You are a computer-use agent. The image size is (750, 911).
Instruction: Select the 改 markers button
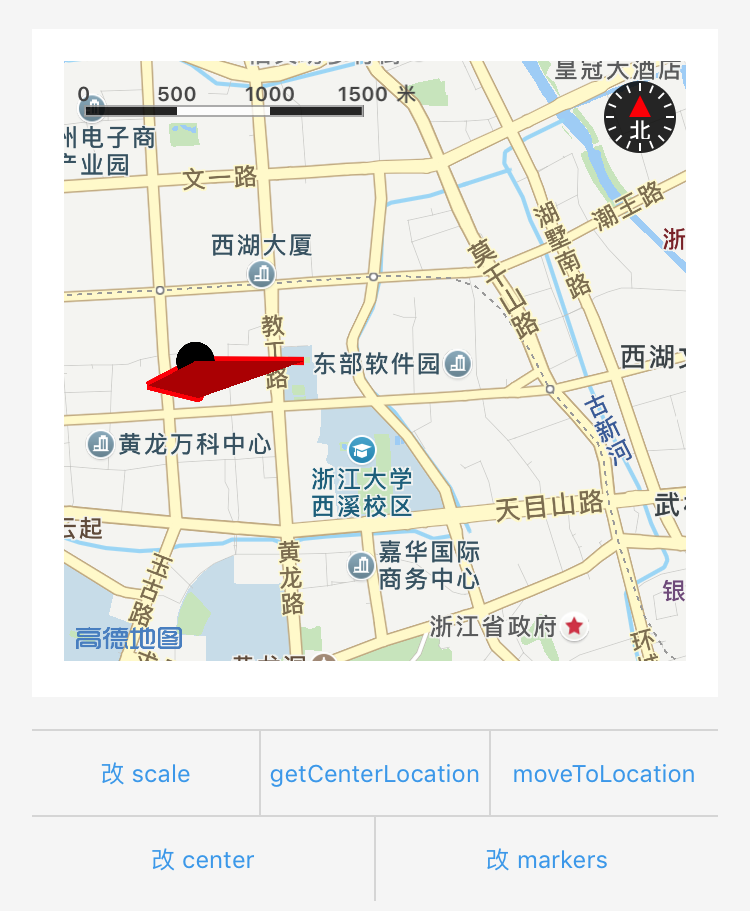tap(547, 860)
